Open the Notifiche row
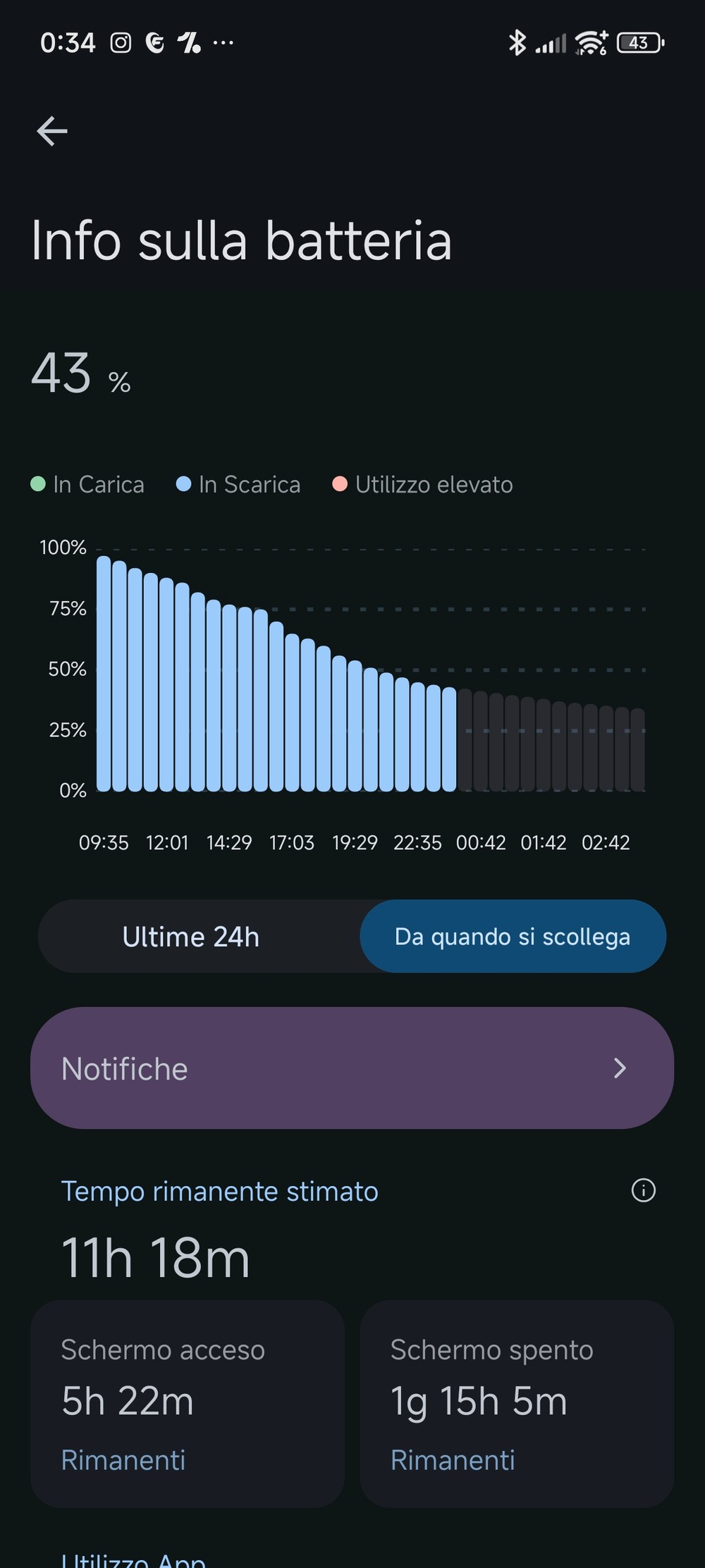 point(352,1068)
